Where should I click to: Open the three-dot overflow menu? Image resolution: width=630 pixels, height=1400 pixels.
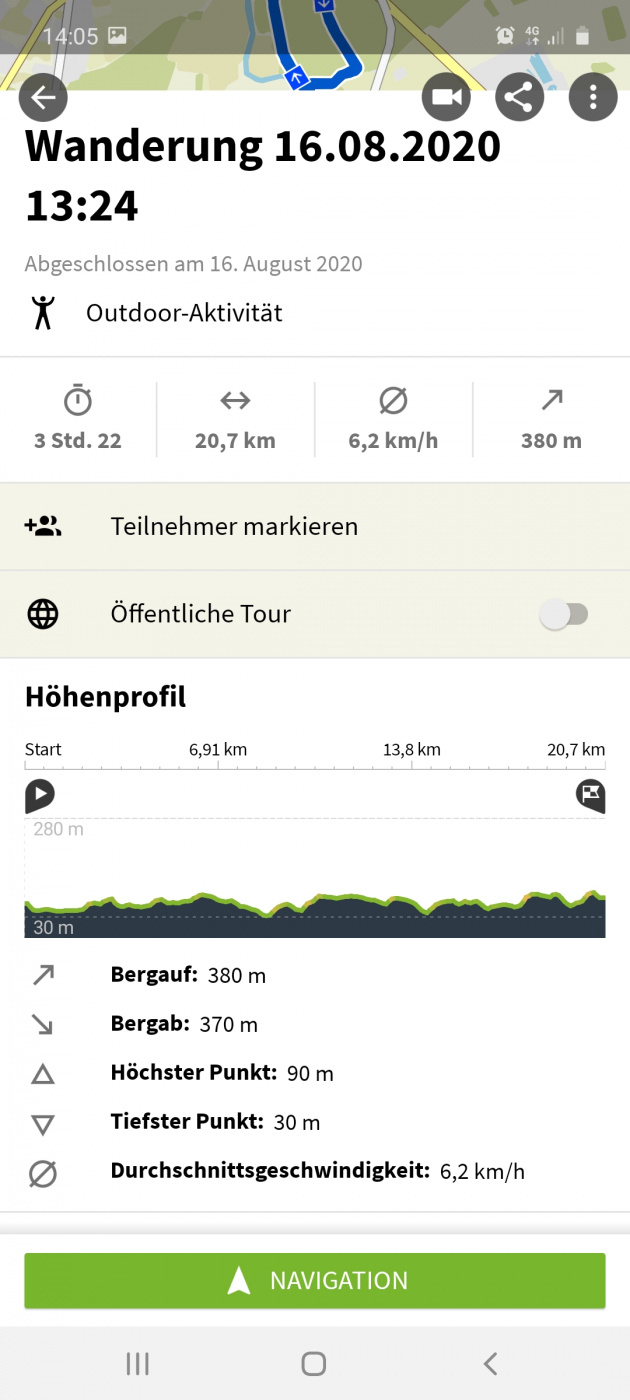pyautogui.click(x=593, y=97)
